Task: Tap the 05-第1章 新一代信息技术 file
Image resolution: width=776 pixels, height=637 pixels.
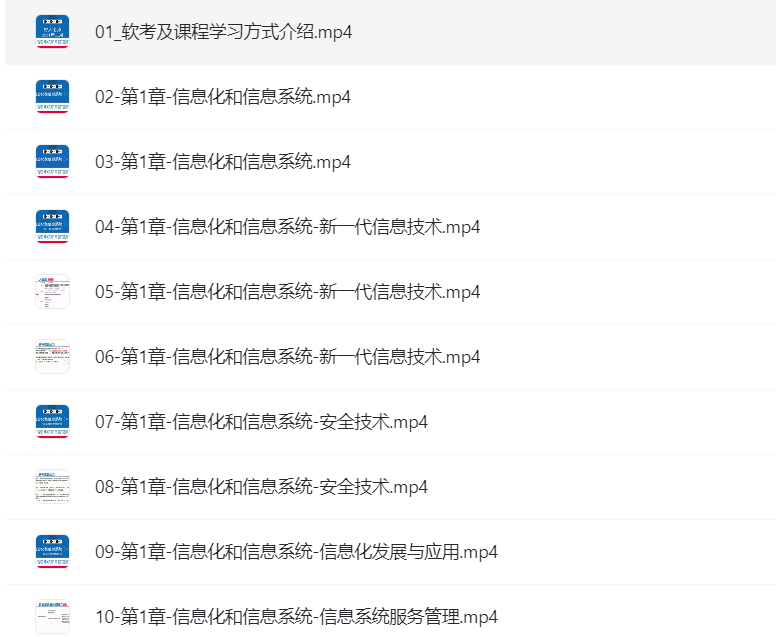Action: coord(287,292)
